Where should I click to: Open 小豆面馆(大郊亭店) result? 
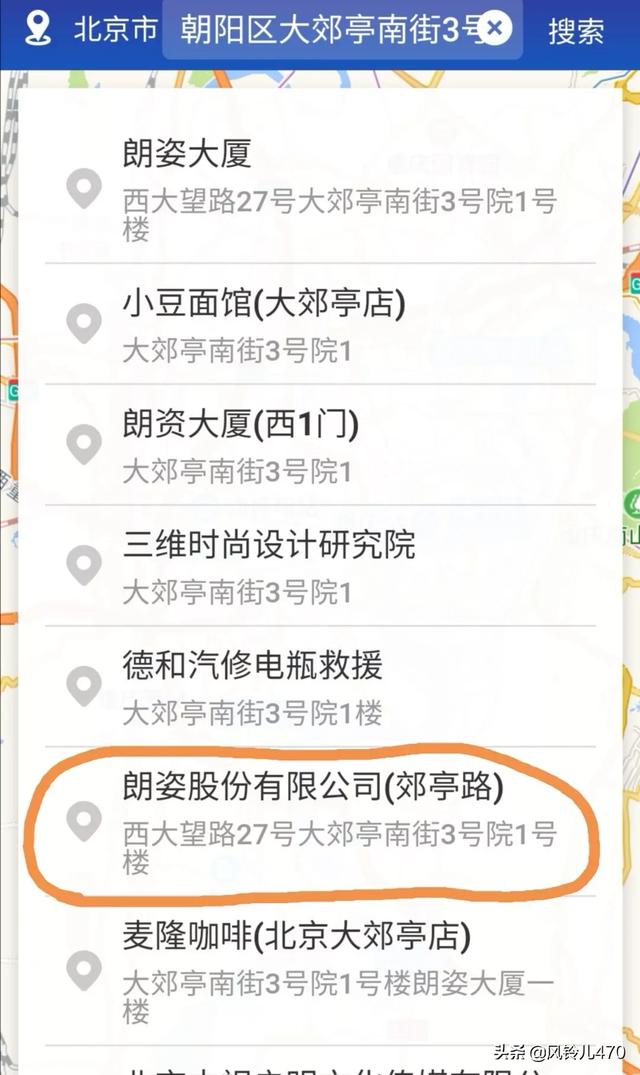[x=320, y=323]
